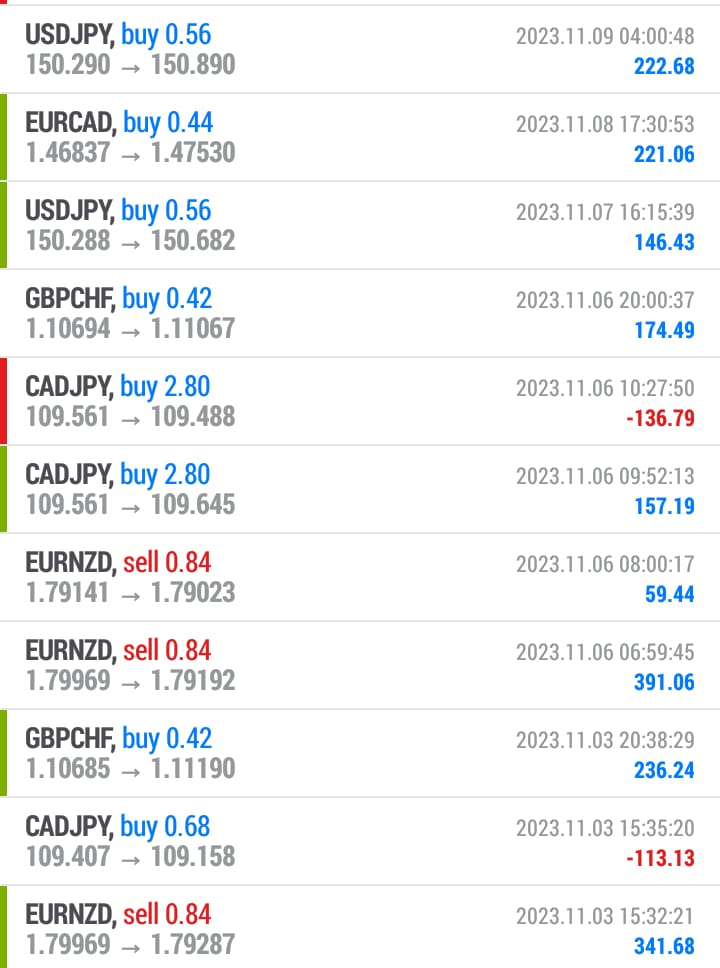The image size is (720, 968).
Task: View the CADJPY trade with -136.79 loss
Action: pyautogui.click(x=360, y=402)
